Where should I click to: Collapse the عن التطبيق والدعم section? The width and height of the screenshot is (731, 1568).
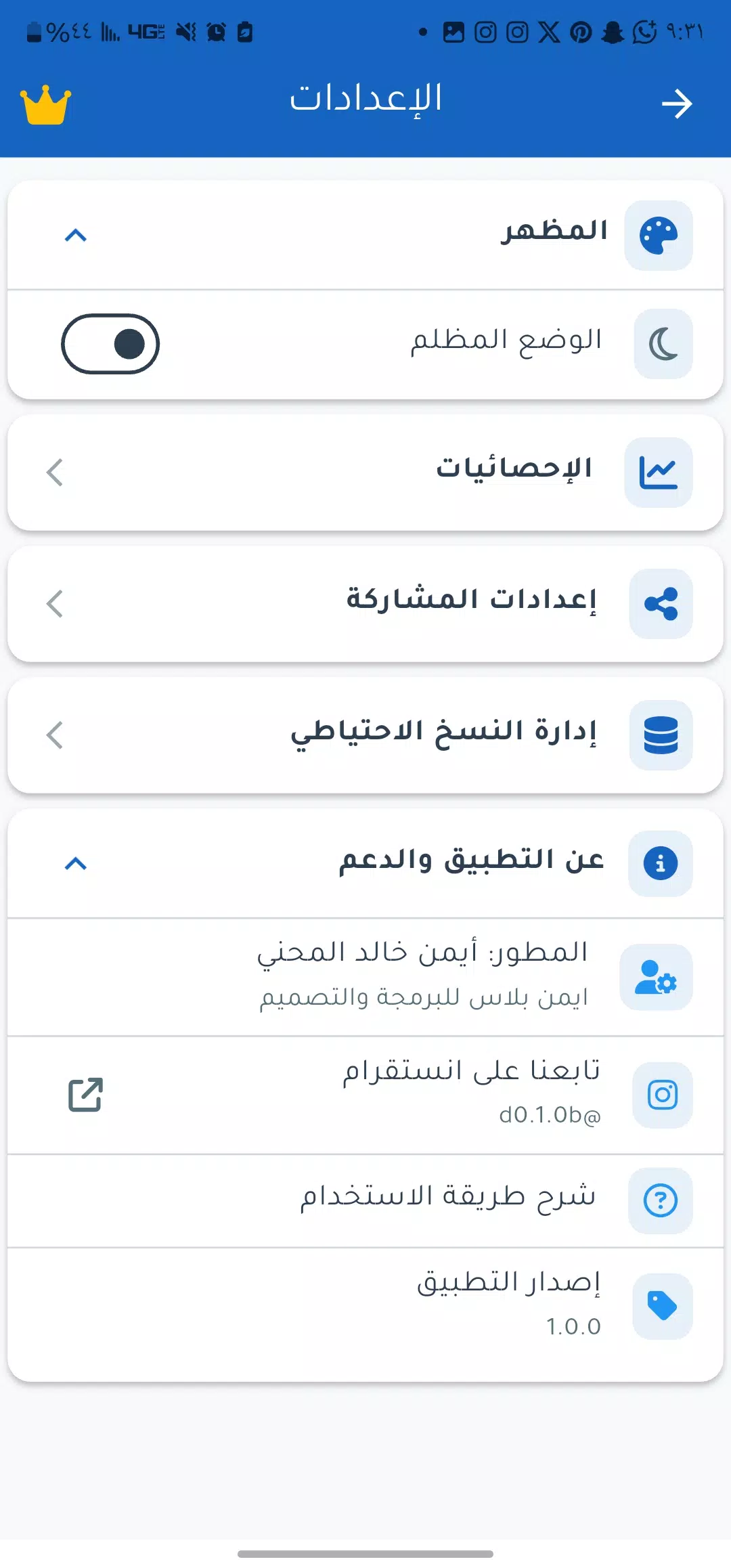365,863
